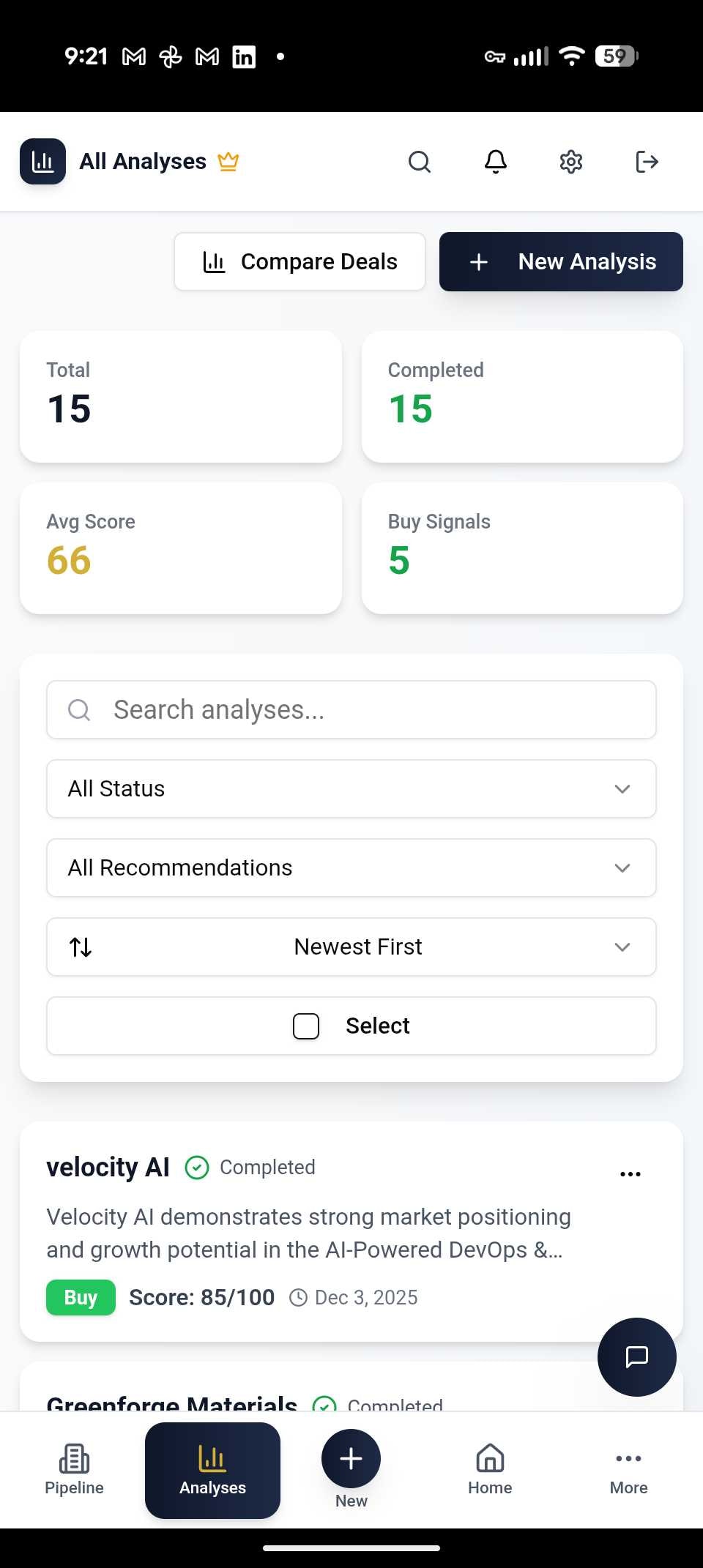Click the Buy badge on velocity AI
This screenshot has width=703, height=1568.
point(81,1297)
